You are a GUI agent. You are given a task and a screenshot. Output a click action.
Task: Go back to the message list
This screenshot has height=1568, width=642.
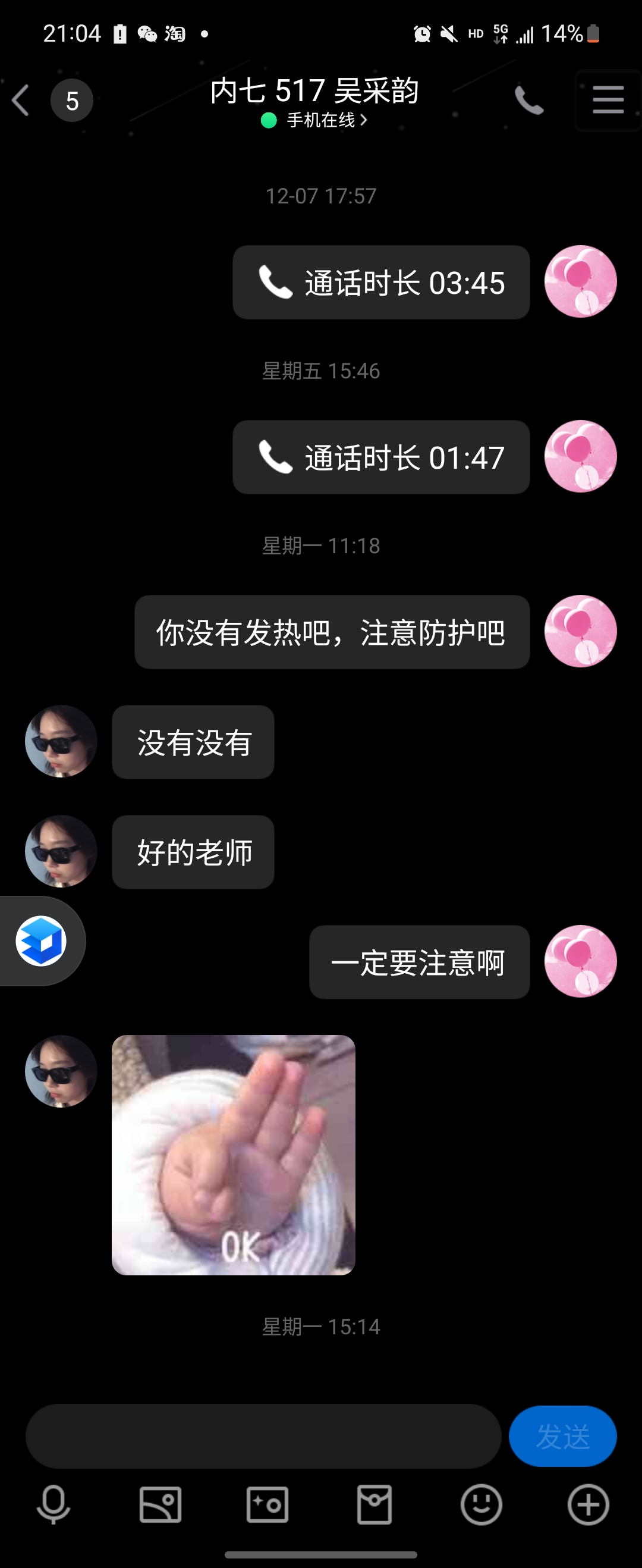pos(21,101)
